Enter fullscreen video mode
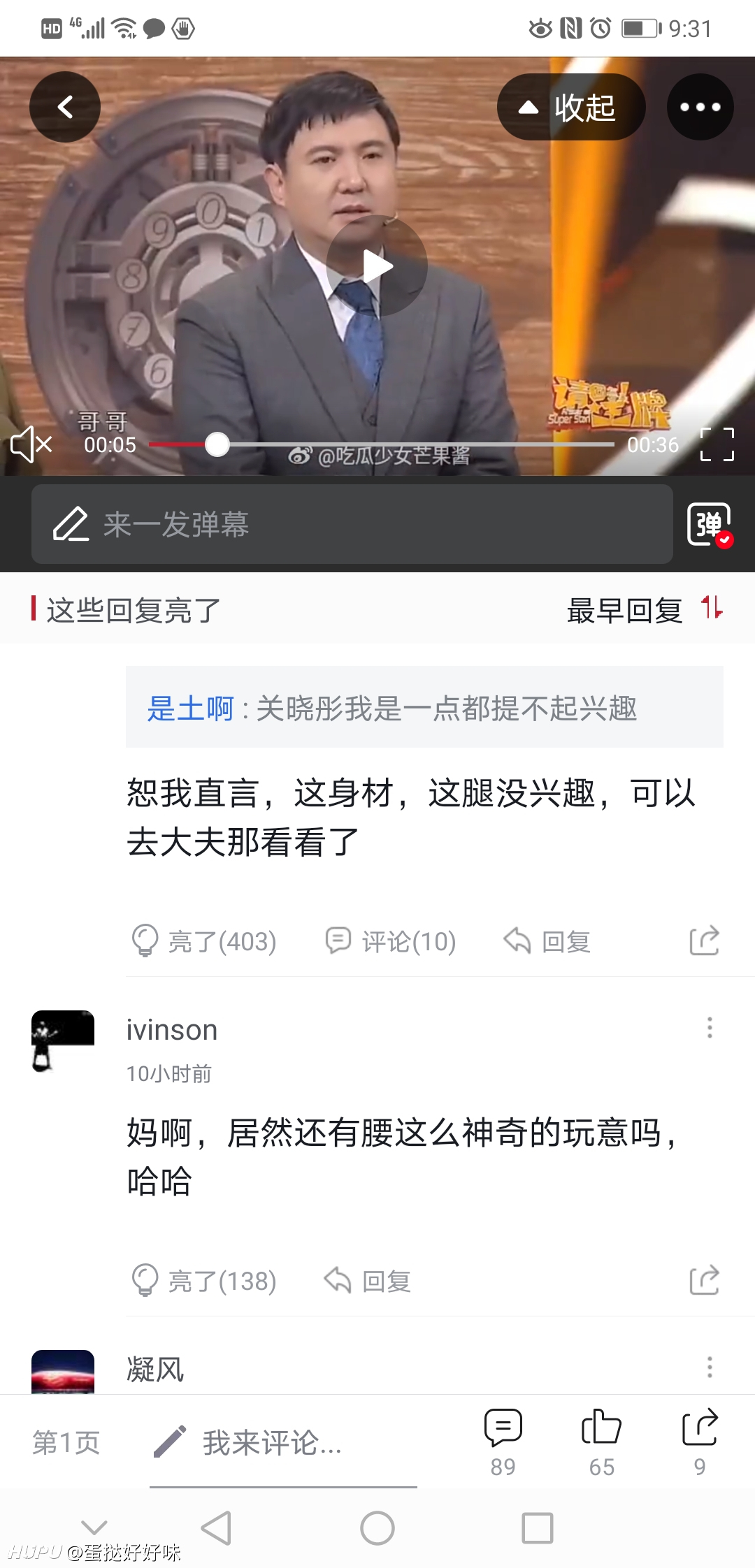The image size is (755, 1568). 717,444
